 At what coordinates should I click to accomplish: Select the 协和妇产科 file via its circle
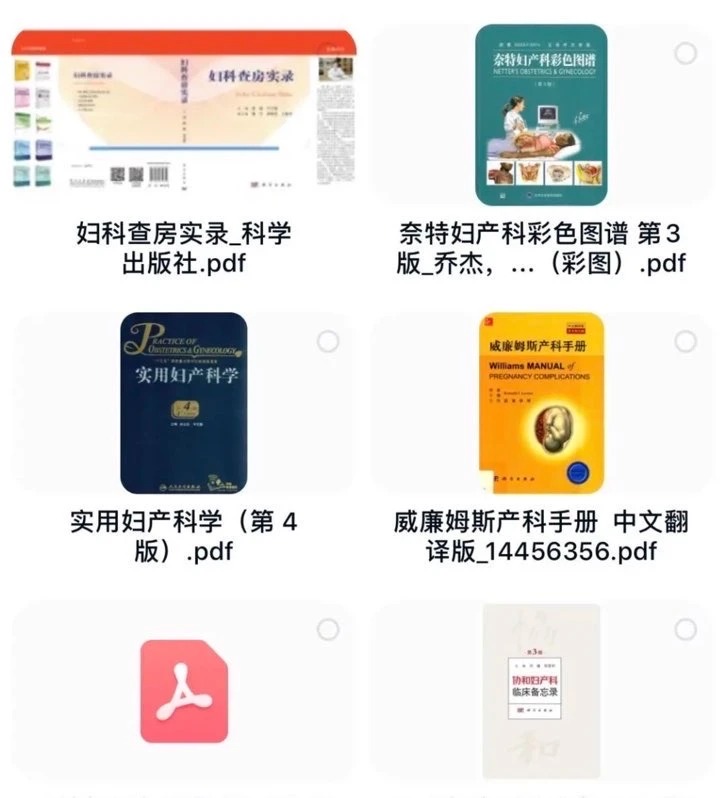coord(685,629)
